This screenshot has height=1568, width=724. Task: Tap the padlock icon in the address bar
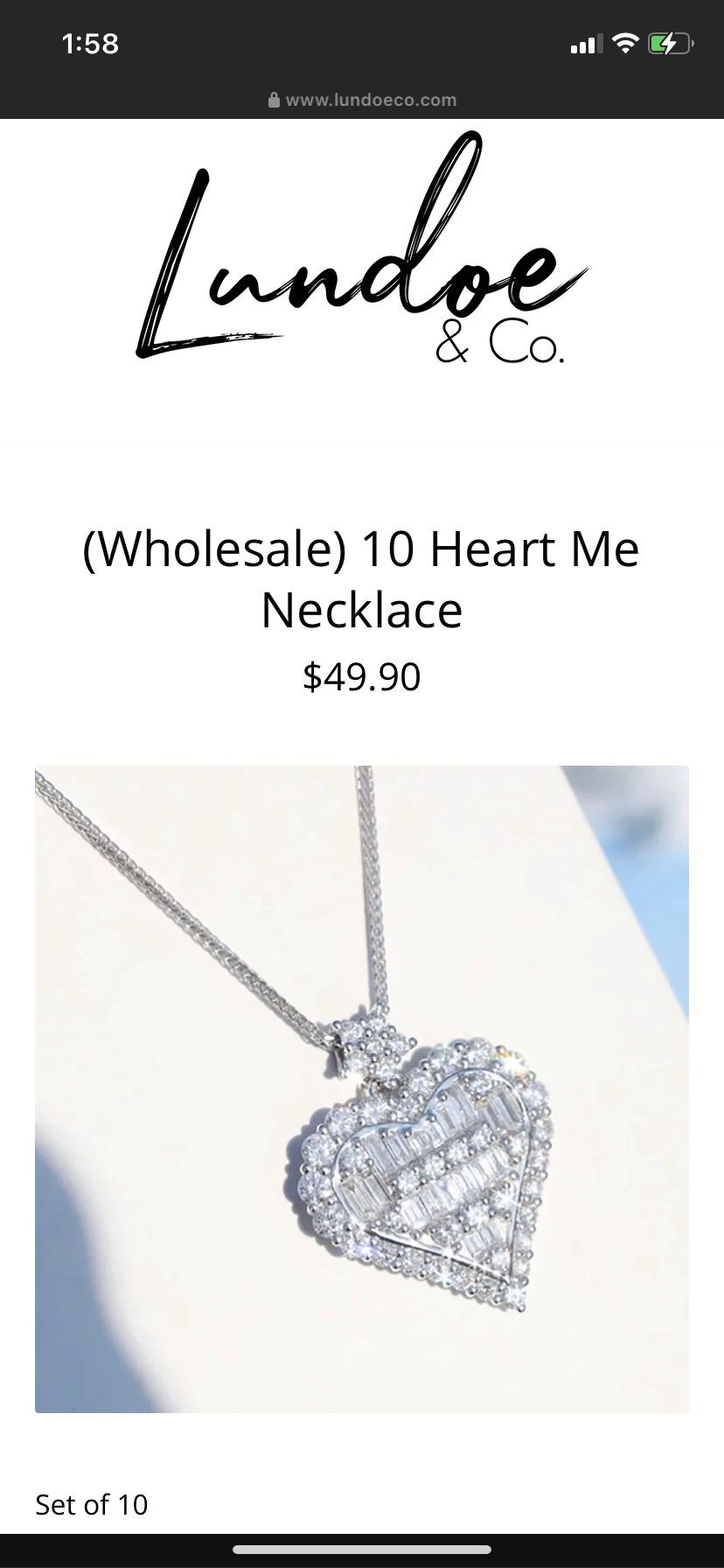(x=275, y=99)
